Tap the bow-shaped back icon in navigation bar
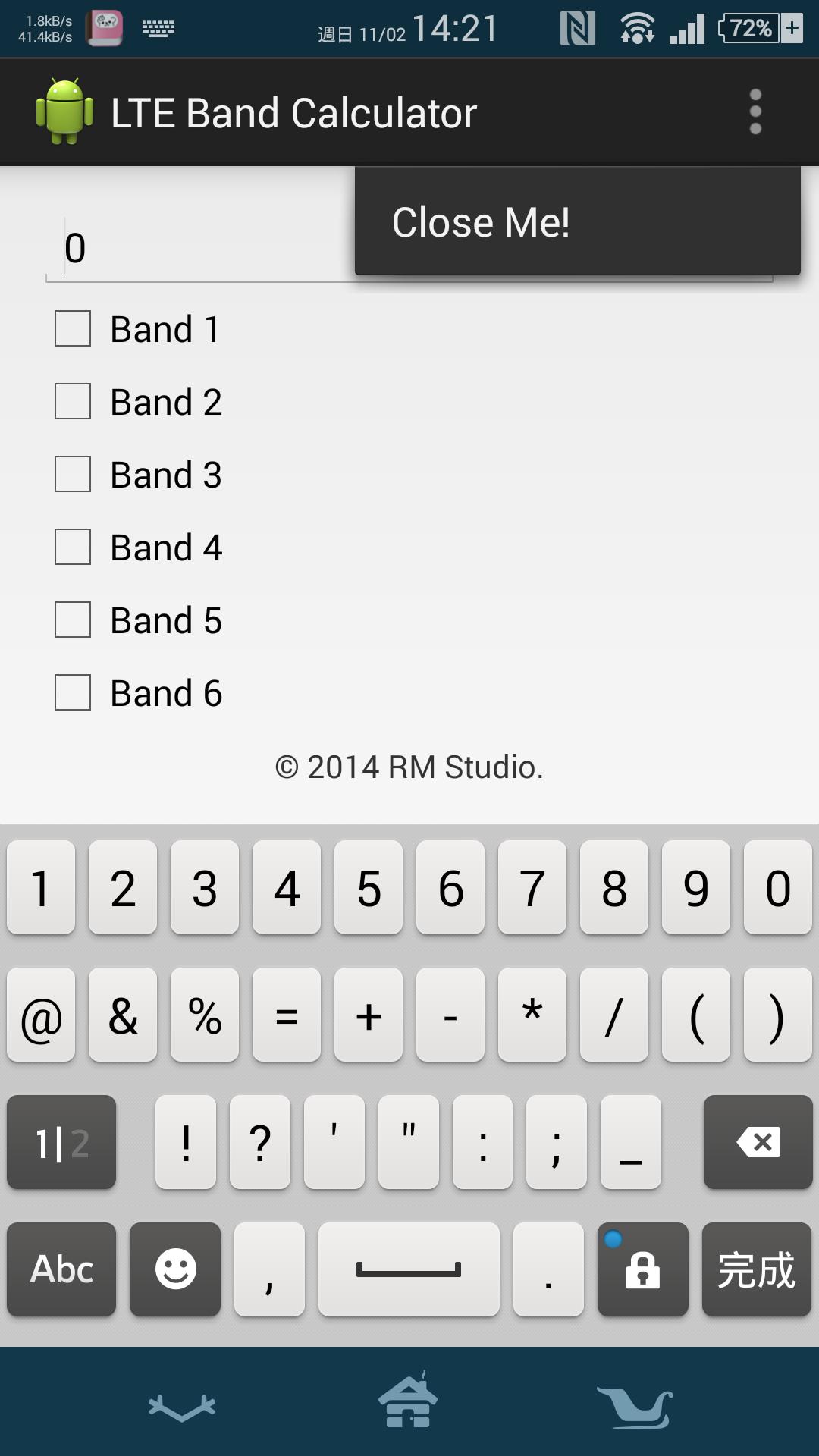 pos(182,1407)
